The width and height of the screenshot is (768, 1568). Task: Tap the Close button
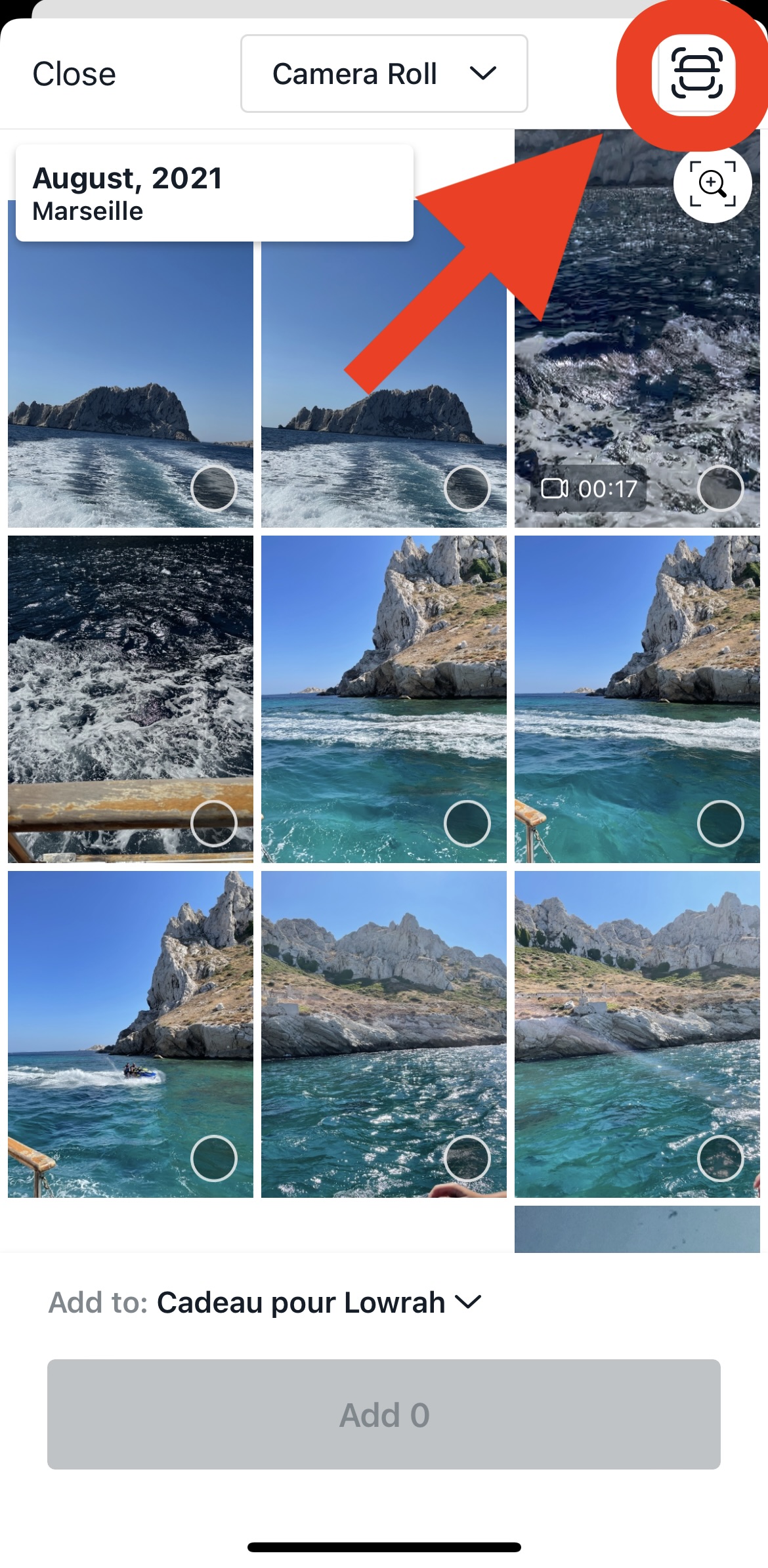point(74,74)
